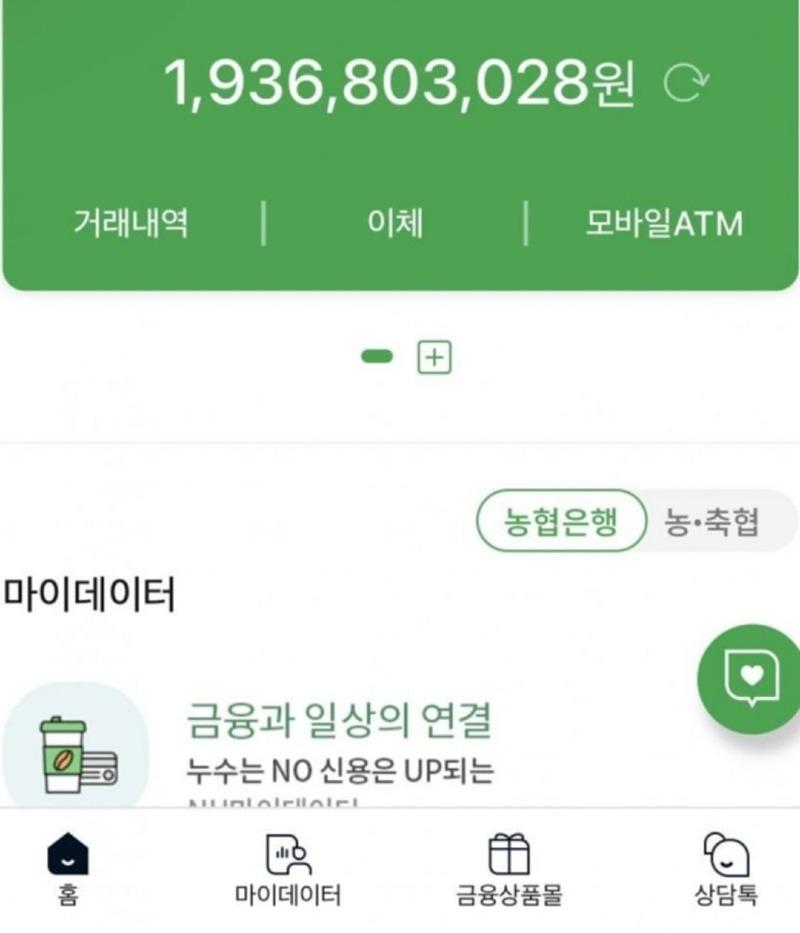Open 모바일ATM
The width and height of the screenshot is (800, 933).
pyautogui.click(x=664, y=222)
